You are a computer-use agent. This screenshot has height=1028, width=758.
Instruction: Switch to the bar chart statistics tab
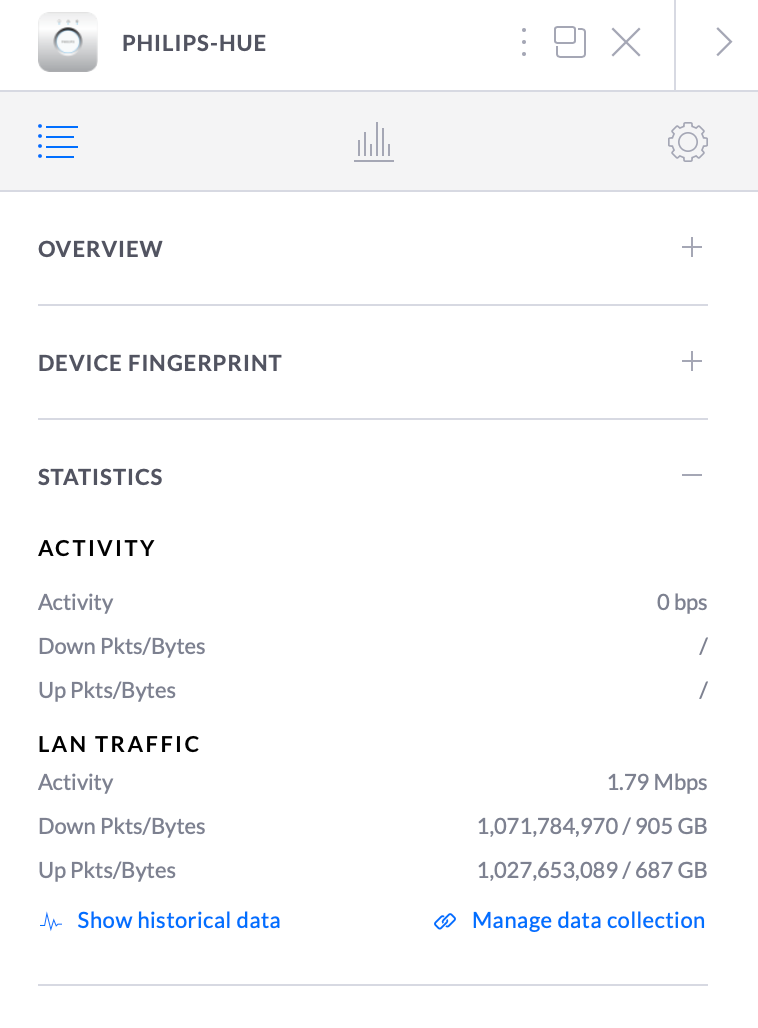[x=374, y=142]
